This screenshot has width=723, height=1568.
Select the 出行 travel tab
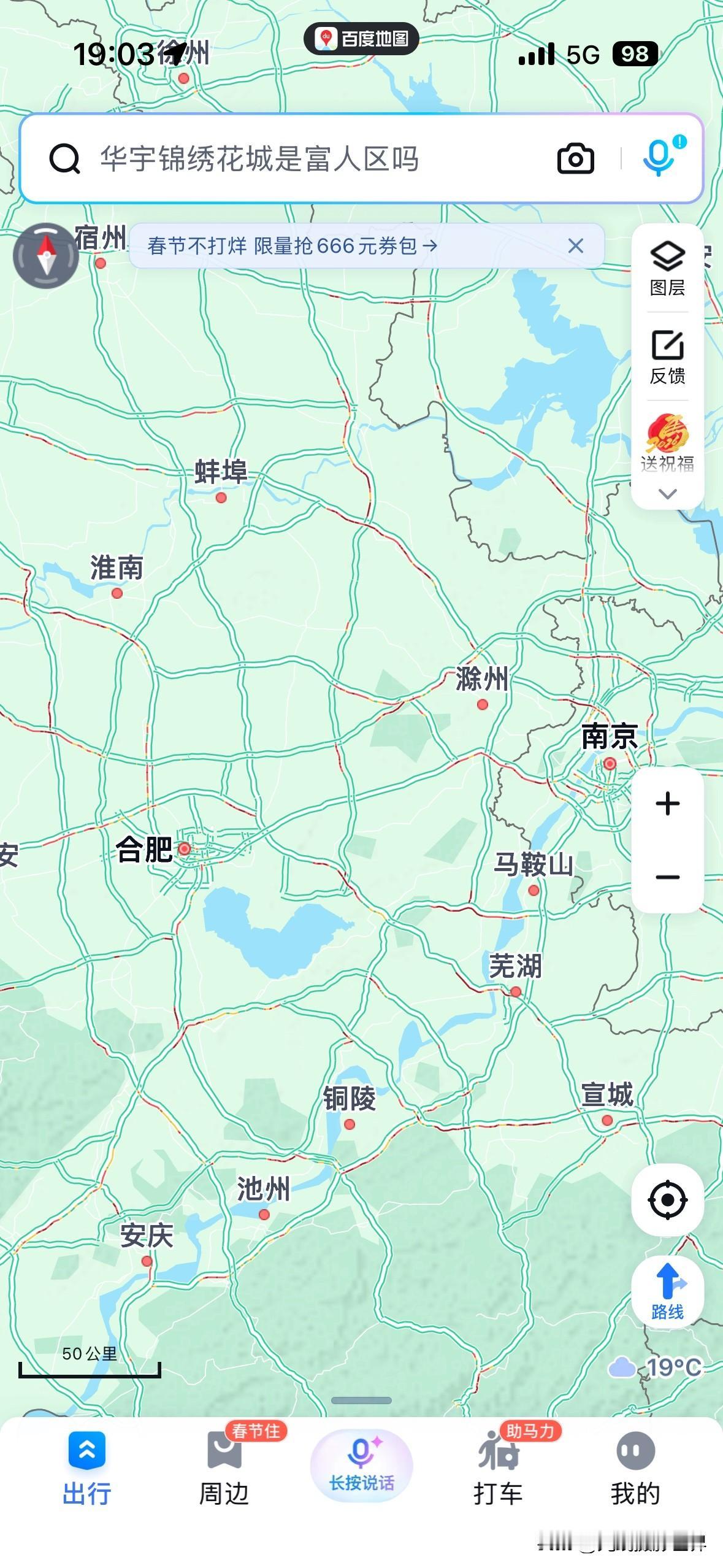coord(87,1467)
